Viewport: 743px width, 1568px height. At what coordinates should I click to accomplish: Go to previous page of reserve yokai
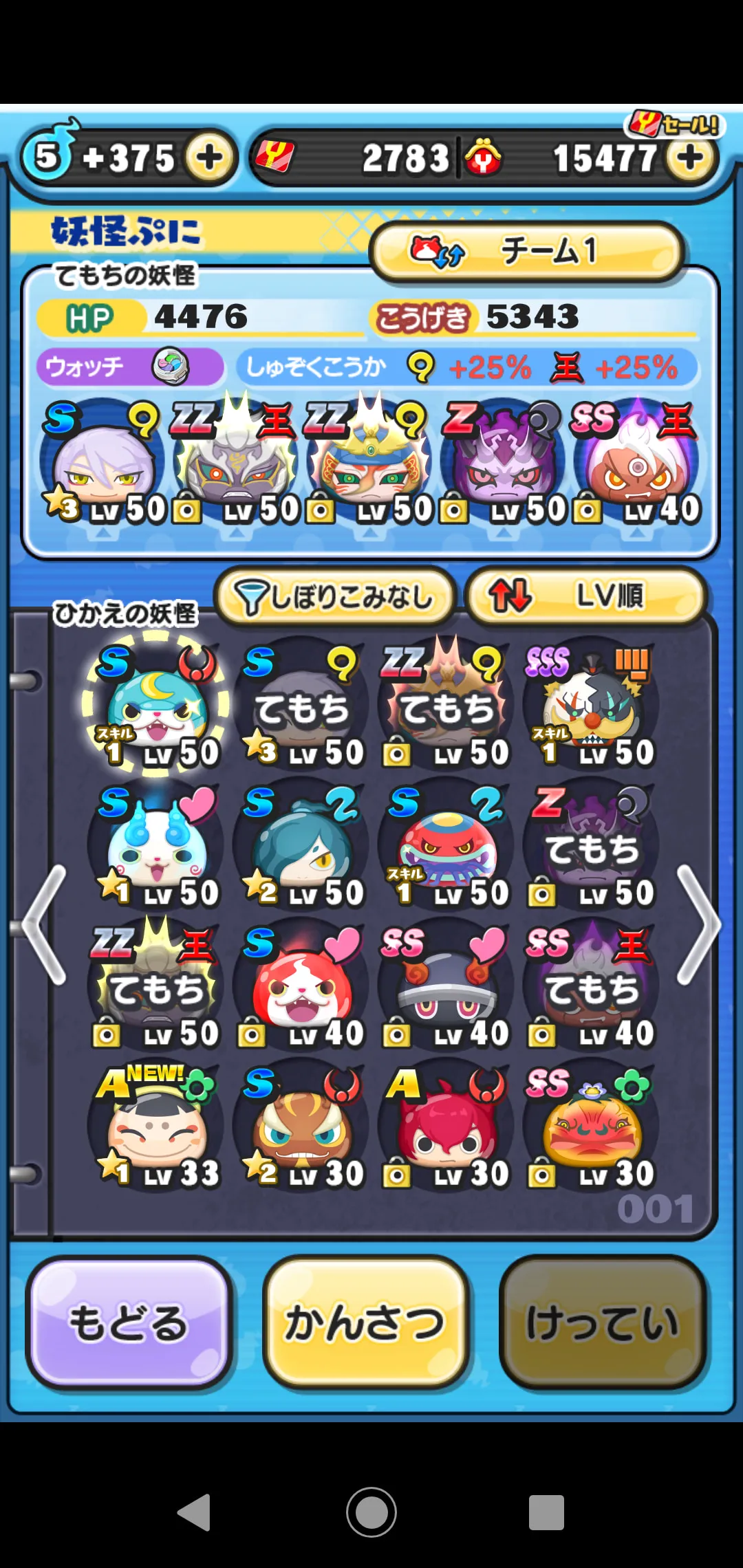pyautogui.click(x=45, y=924)
